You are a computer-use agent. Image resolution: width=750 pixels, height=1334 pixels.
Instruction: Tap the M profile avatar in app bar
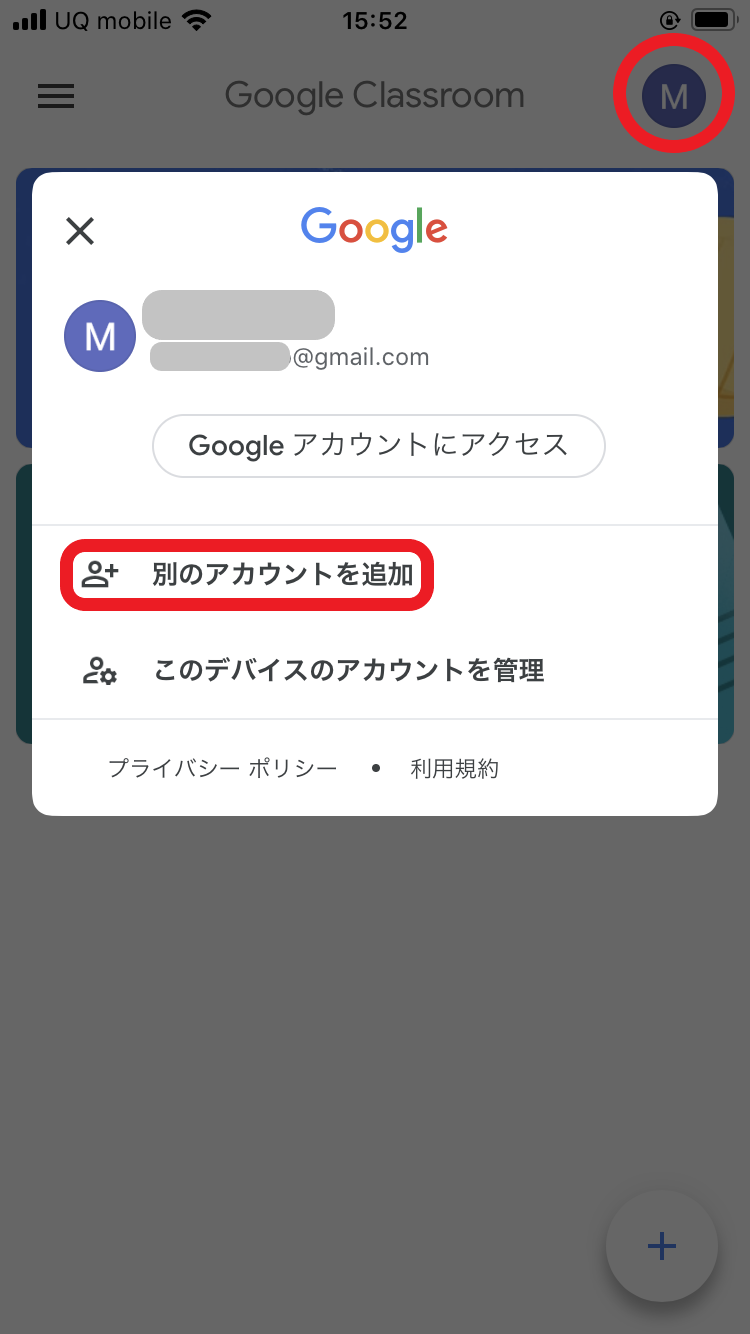[673, 97]
